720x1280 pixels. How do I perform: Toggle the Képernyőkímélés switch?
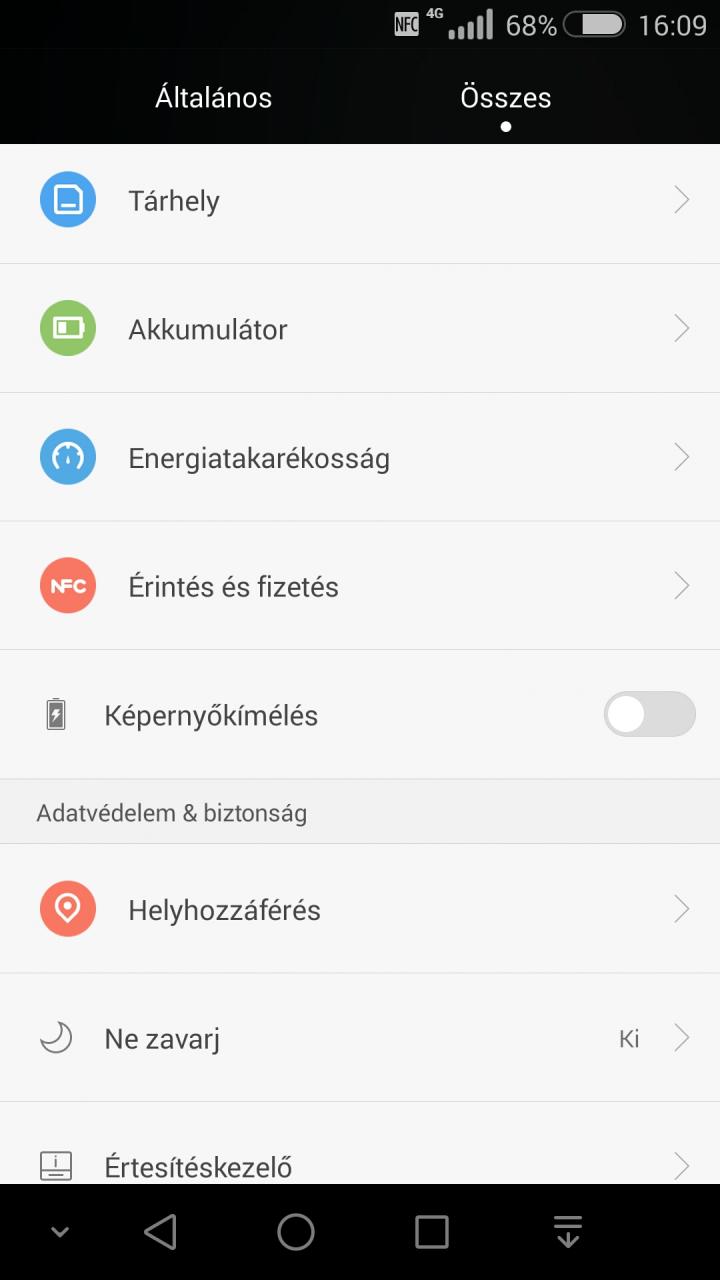pyautogui.click(x=649, y=715)
